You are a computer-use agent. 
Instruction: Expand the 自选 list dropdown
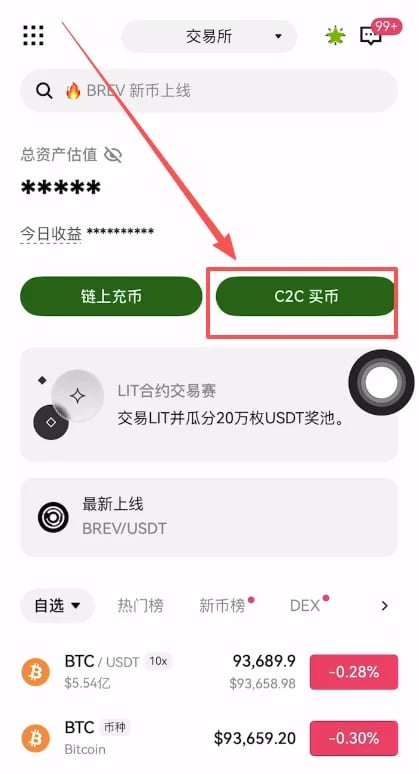(57, 605)
